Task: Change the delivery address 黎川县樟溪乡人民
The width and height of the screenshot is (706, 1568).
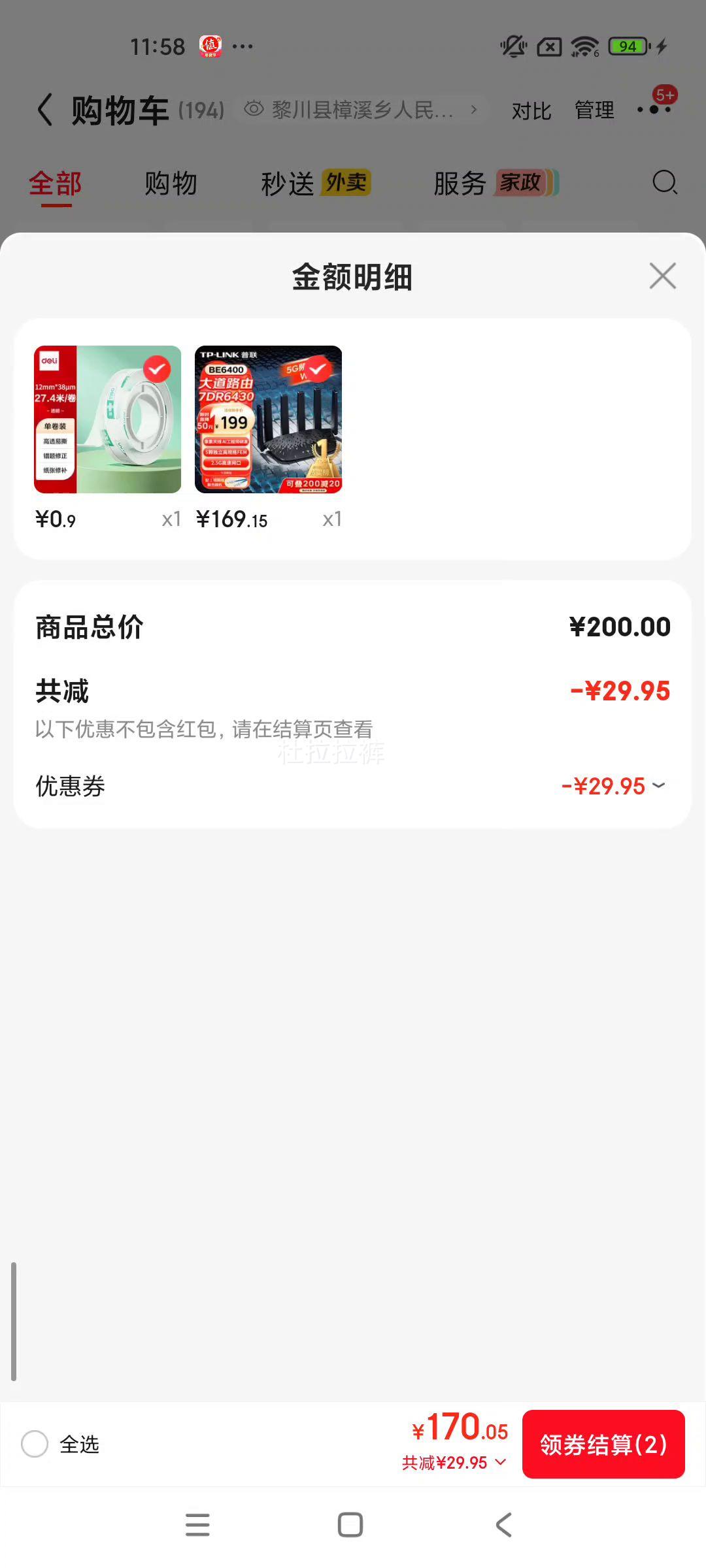Action: tap(361, 110)
